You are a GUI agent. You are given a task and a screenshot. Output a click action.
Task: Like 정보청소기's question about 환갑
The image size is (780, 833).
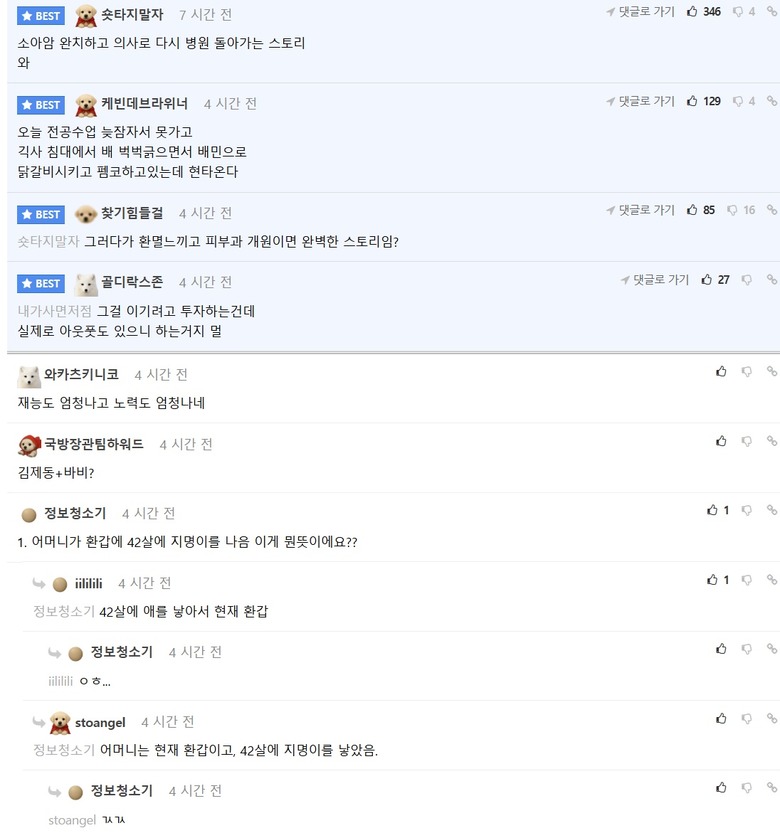713,510
